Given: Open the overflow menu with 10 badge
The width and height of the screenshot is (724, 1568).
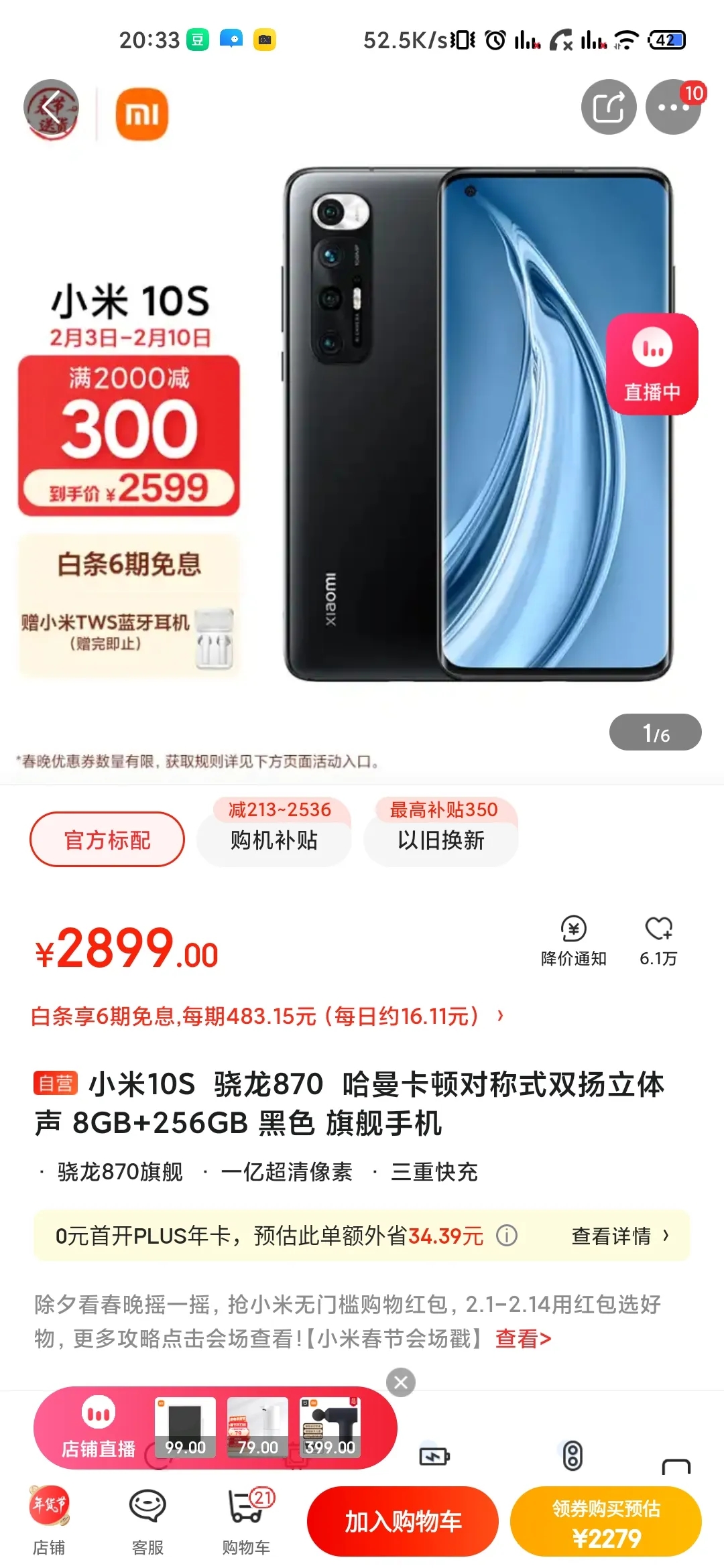Looking at the screenshot, I should [x=672, y=108].
